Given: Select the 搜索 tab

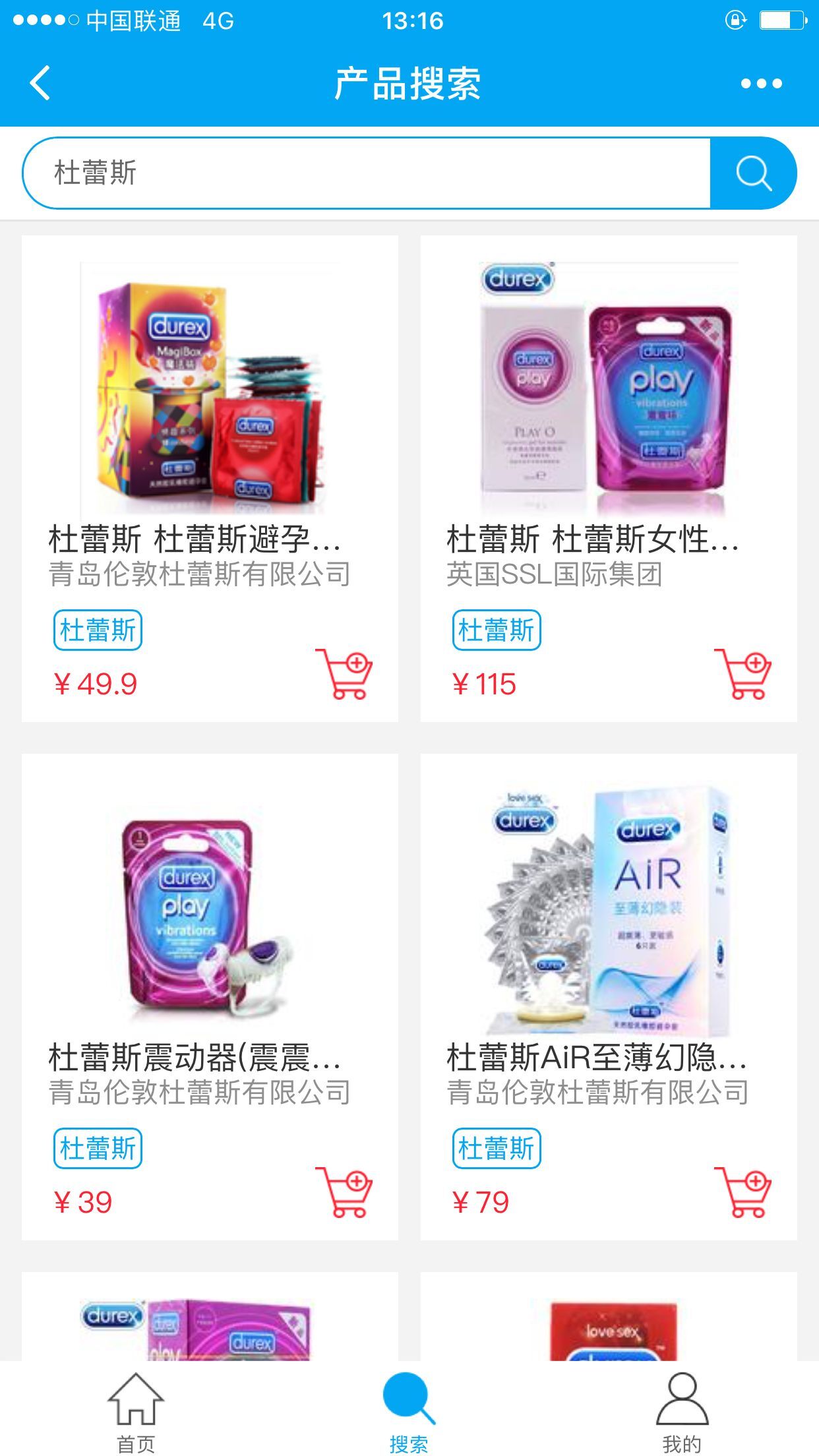Looking at the screenshot, I should click(x=409, y=1411).
